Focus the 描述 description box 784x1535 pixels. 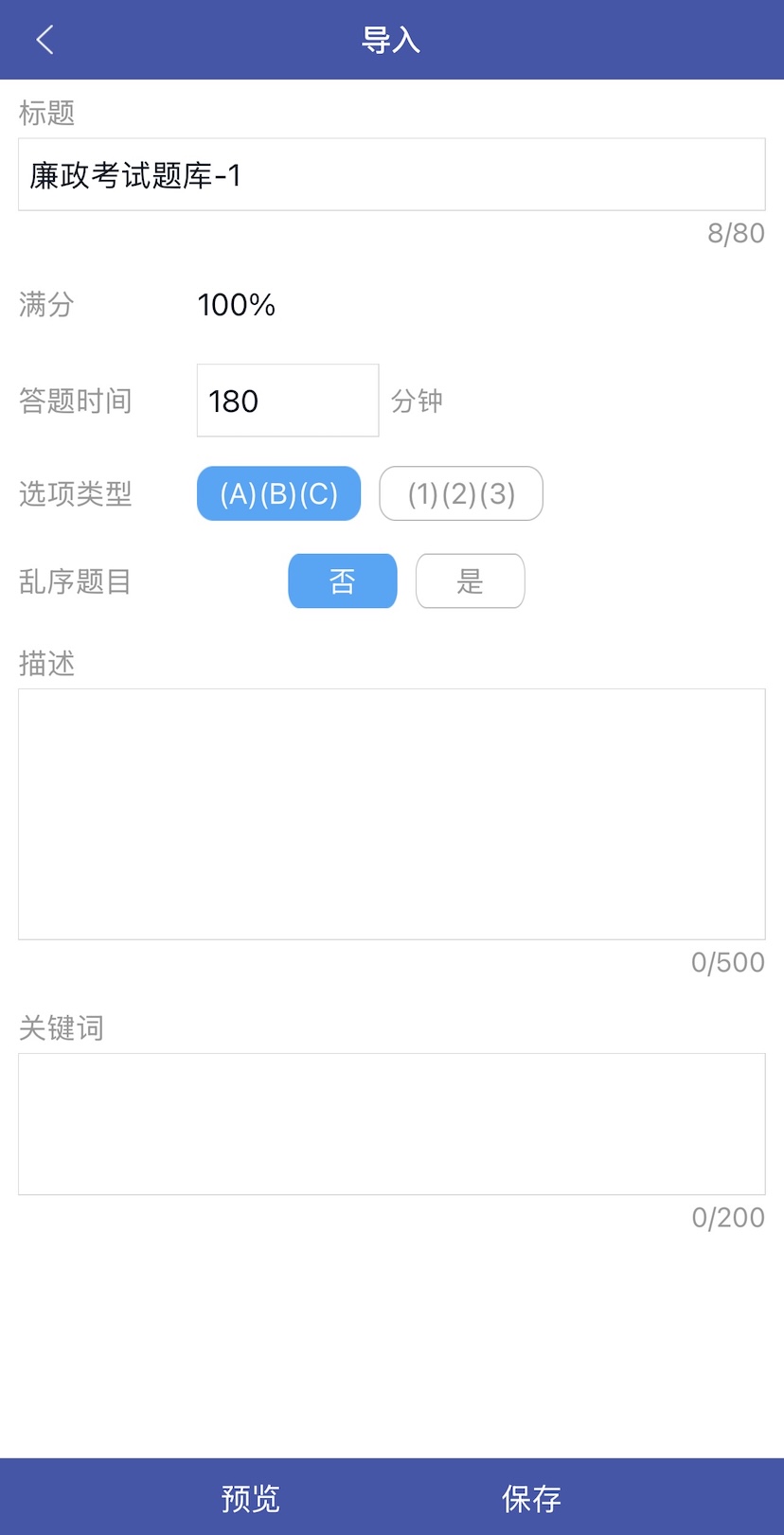(x=391, y=813)
